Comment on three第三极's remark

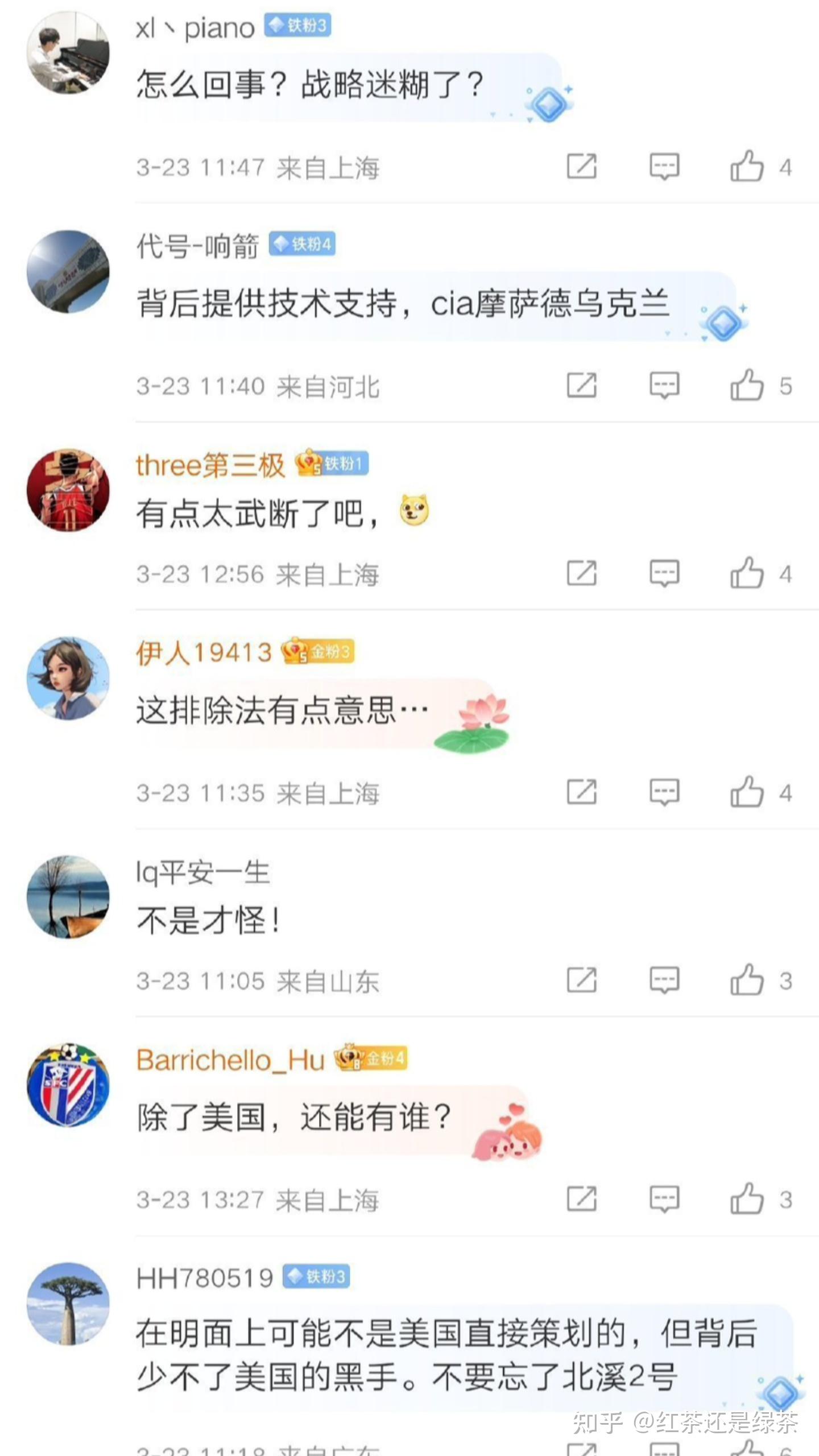[664, 573]
